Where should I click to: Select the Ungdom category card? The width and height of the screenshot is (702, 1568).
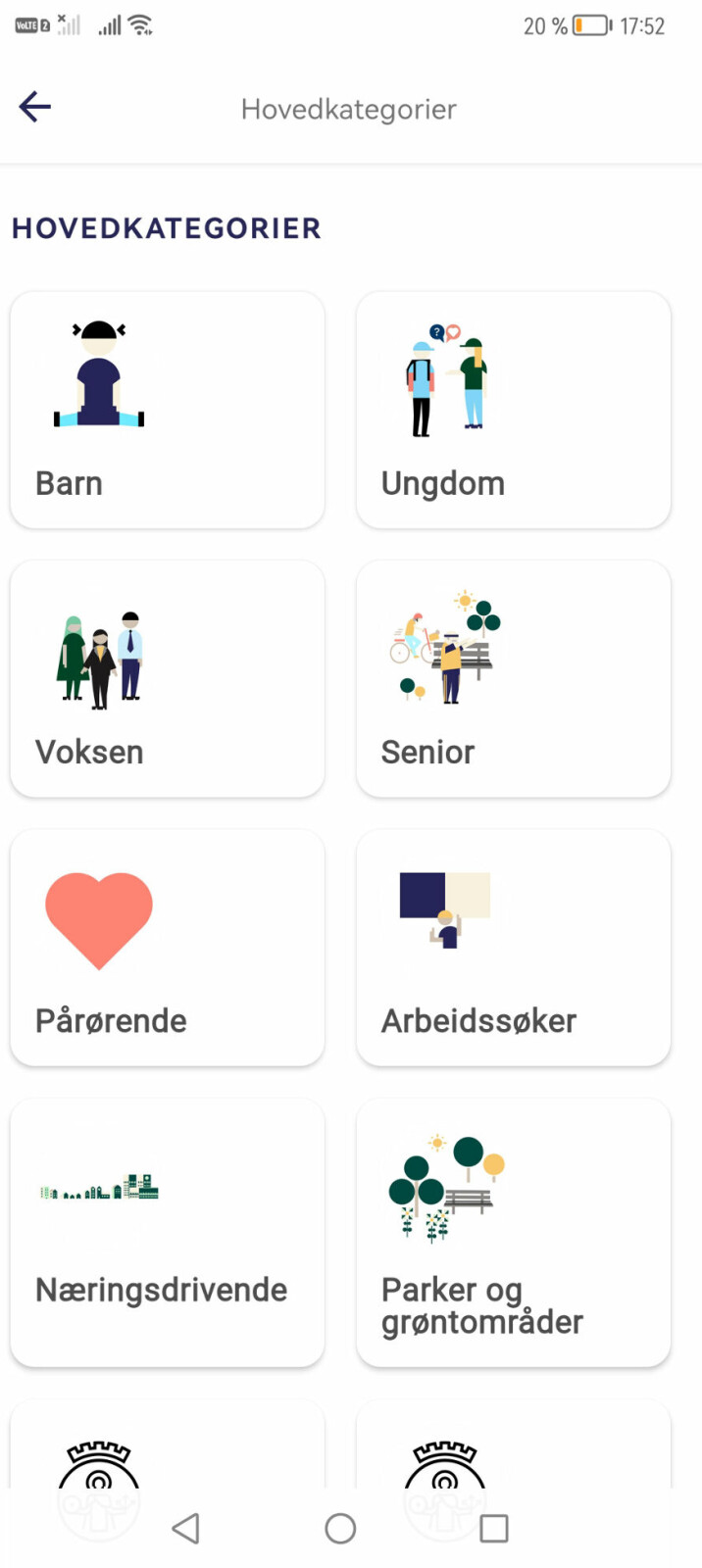coord(513,410)
